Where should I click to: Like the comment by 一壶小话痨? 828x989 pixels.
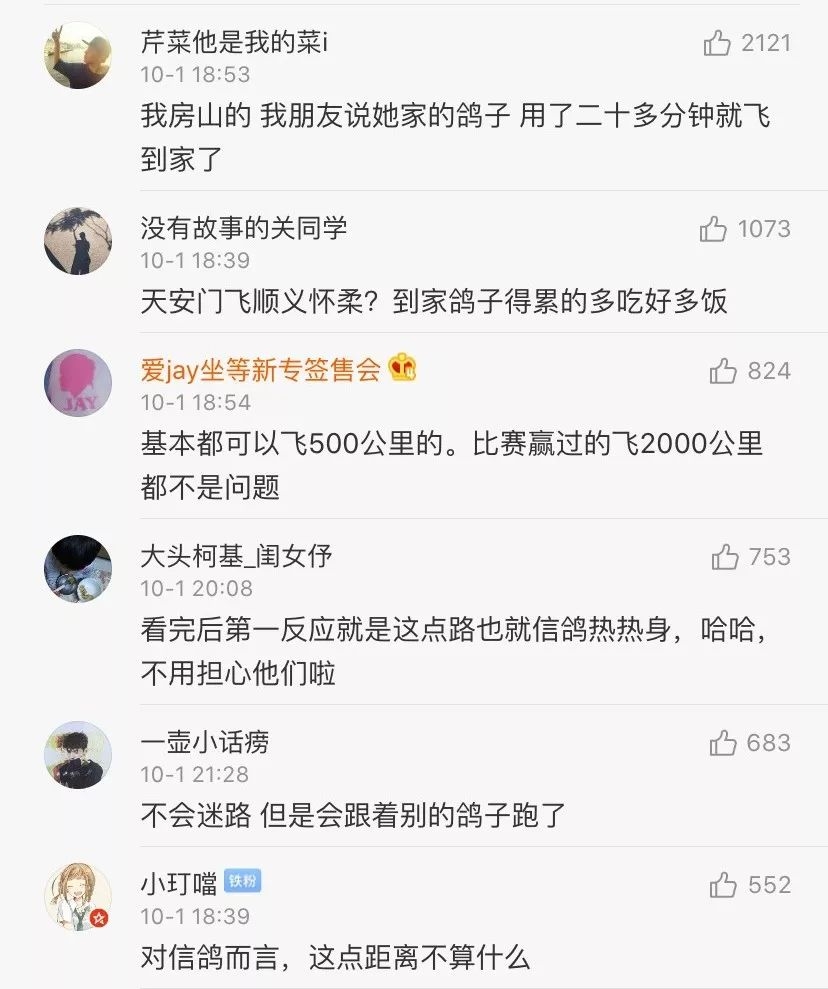pos(723,743)
